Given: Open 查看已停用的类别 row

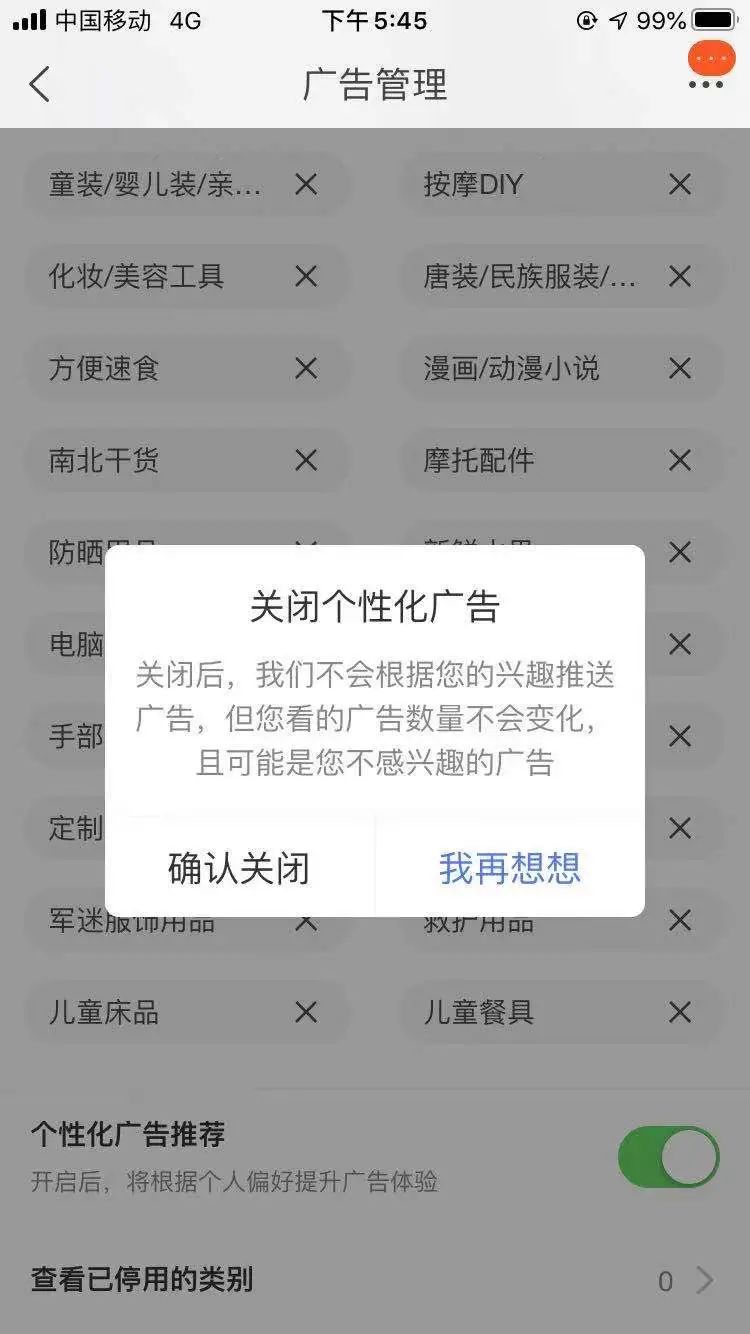Looking at the screenshot, I should (375, 1280).
